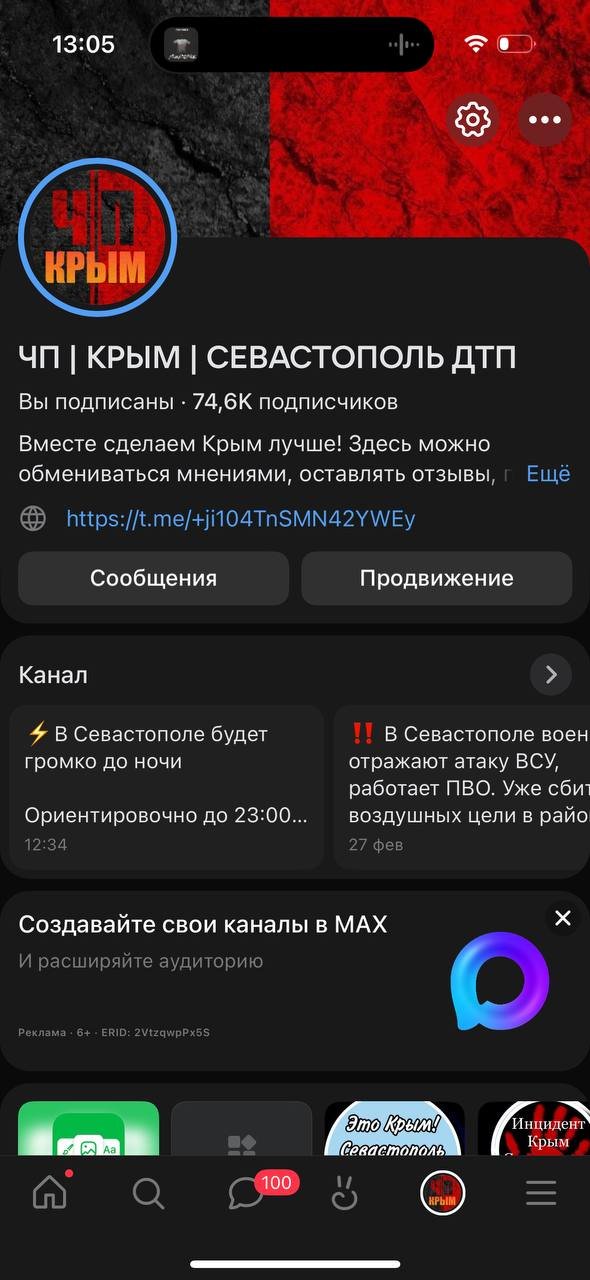Open the post about Севастополе будет громко
Image resolution: width=590 pixels, height=1280 pixels.
tap(166, 788)
